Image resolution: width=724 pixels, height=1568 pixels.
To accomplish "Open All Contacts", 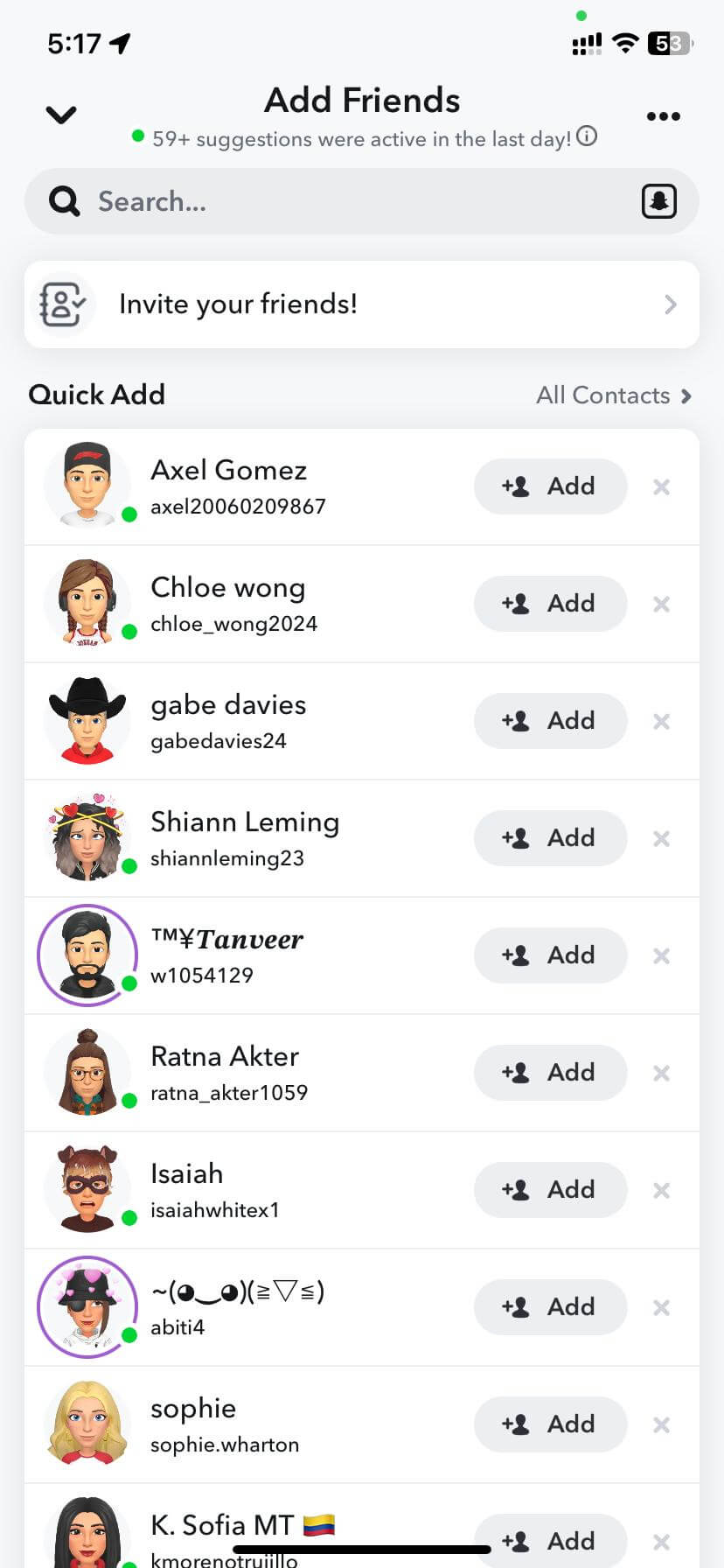I will pos(613,395).
